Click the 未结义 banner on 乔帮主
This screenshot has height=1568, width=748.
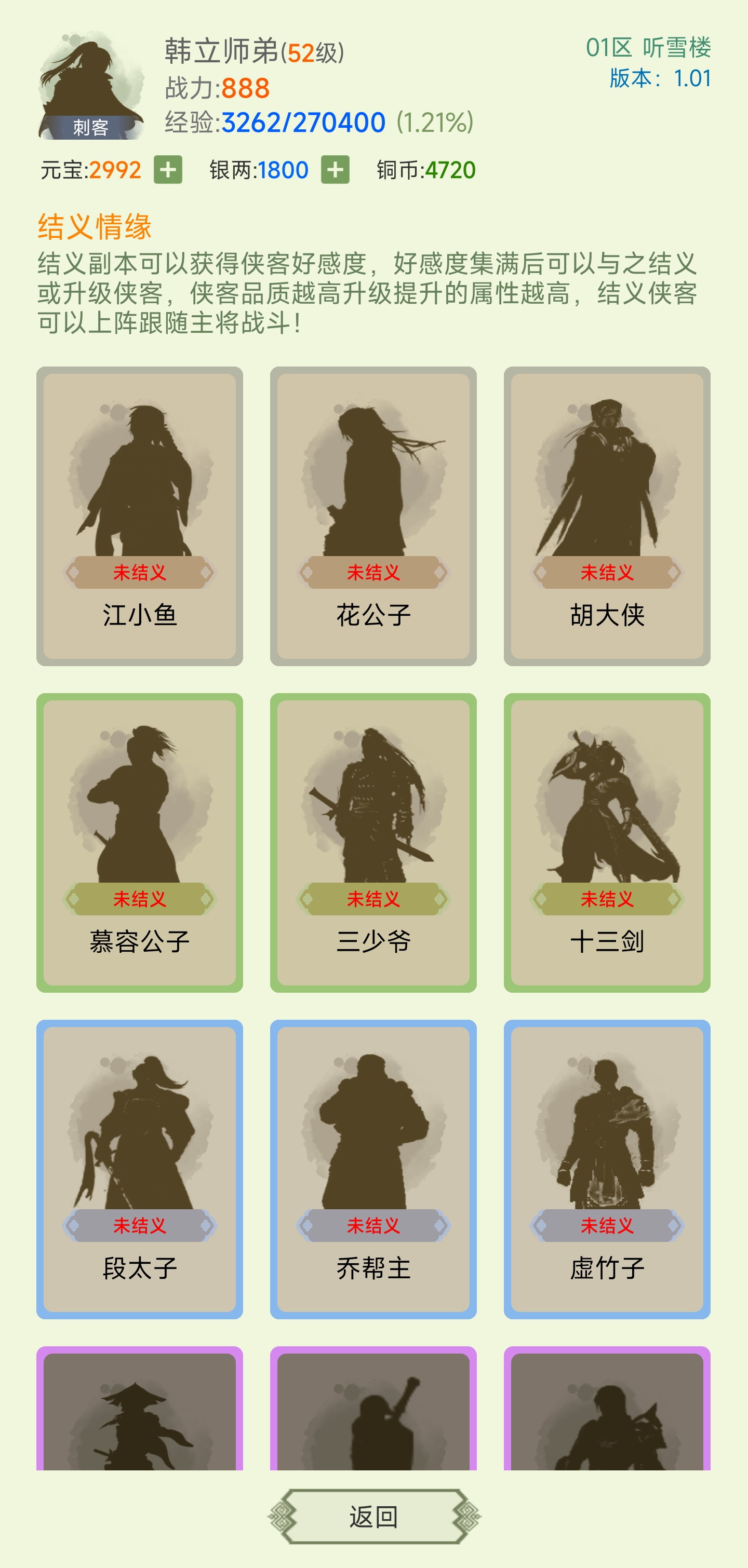coord(373,1225)
